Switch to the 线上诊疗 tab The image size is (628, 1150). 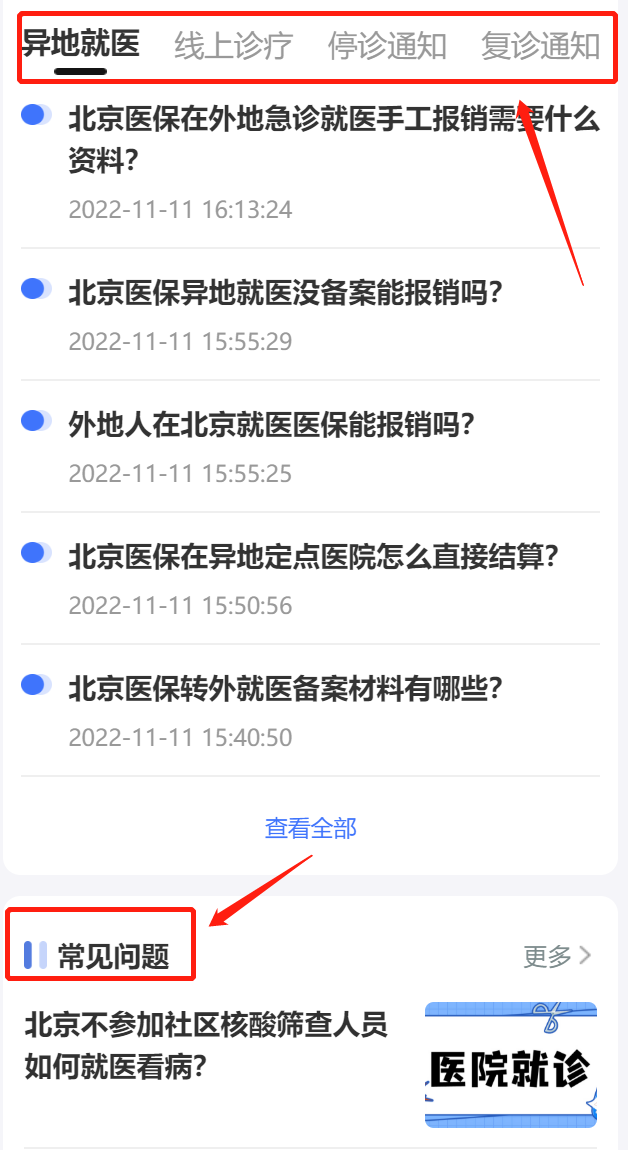tap(233, 46)
